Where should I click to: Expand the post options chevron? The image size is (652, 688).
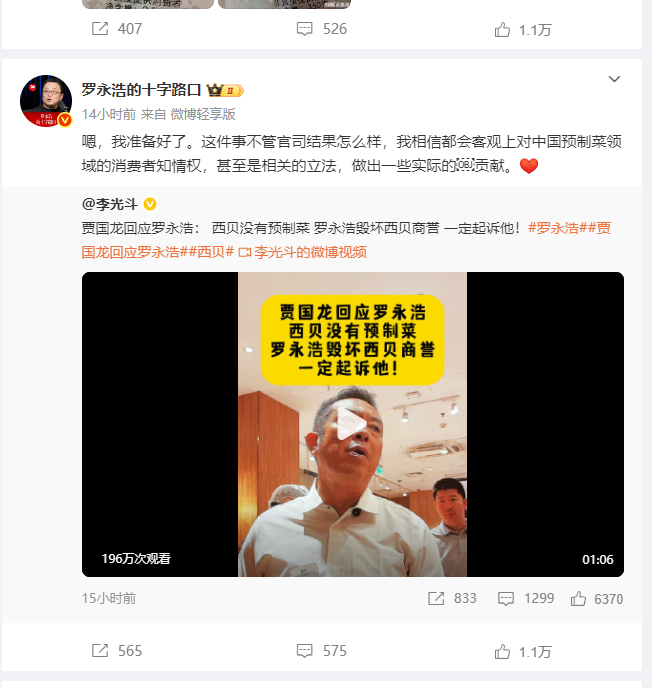[x=614, y=79]
